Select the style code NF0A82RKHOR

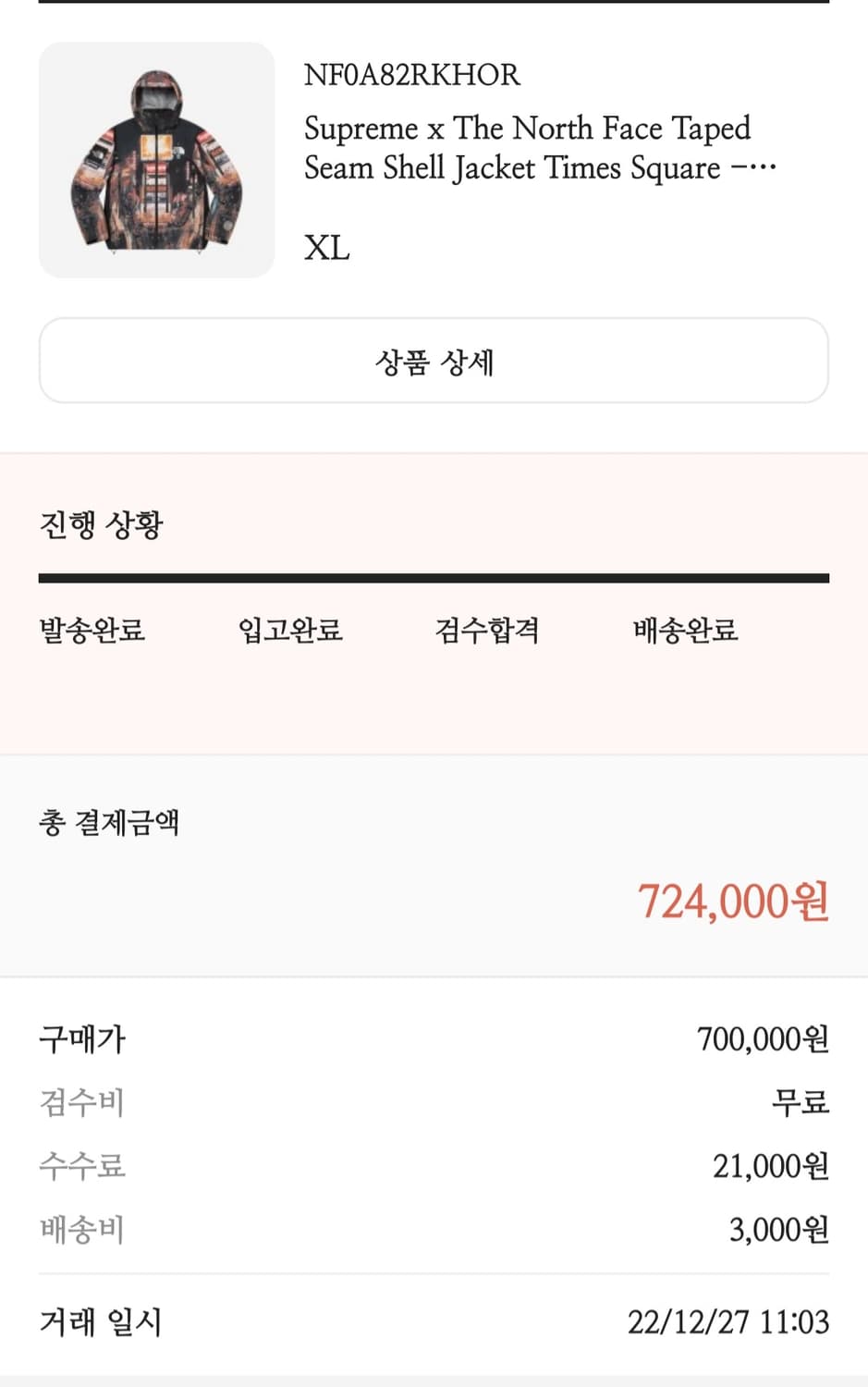click(x=412, y=75)
